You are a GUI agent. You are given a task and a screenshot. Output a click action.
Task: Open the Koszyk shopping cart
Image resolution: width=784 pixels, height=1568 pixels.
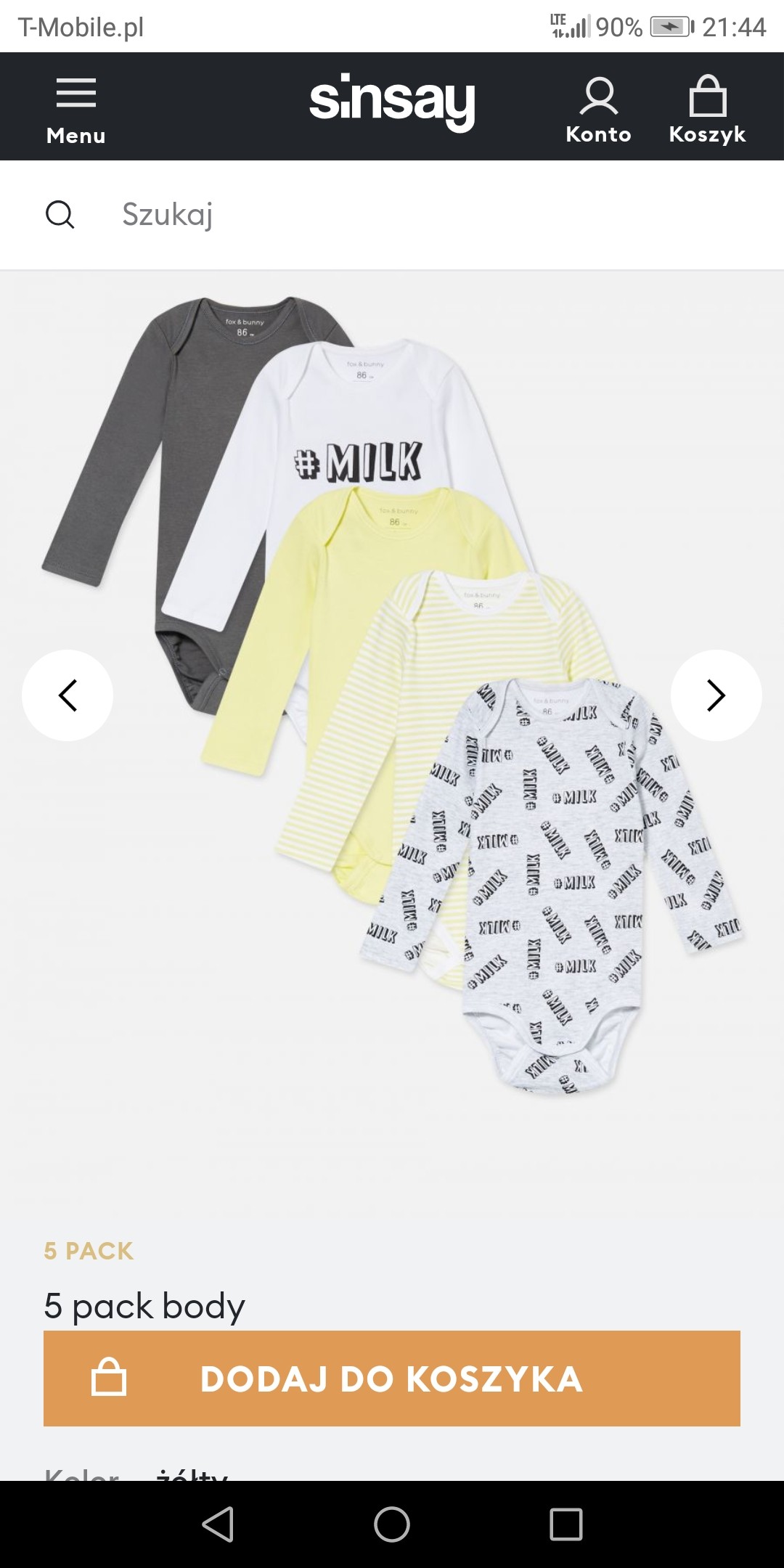click(707, 109)
